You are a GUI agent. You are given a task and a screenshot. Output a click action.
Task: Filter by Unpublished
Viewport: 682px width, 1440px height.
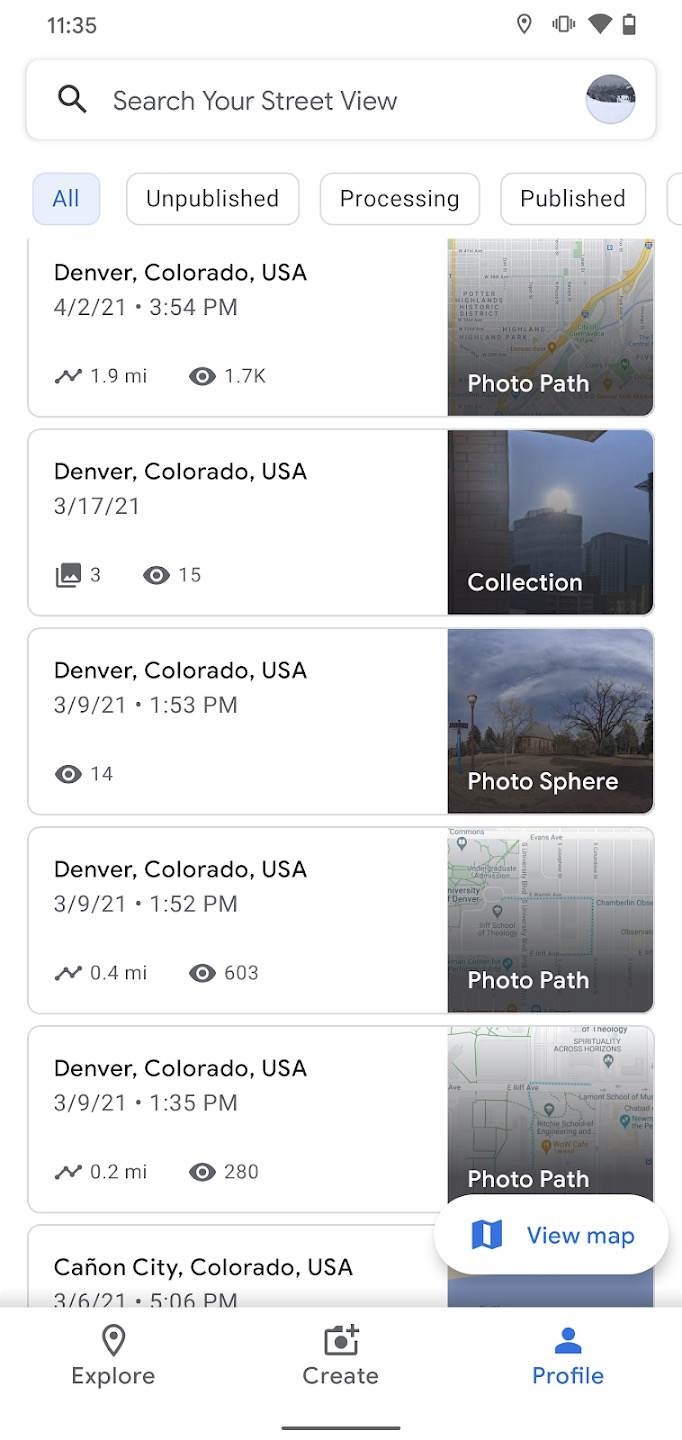pyautogui.click(x=212, y=198)
